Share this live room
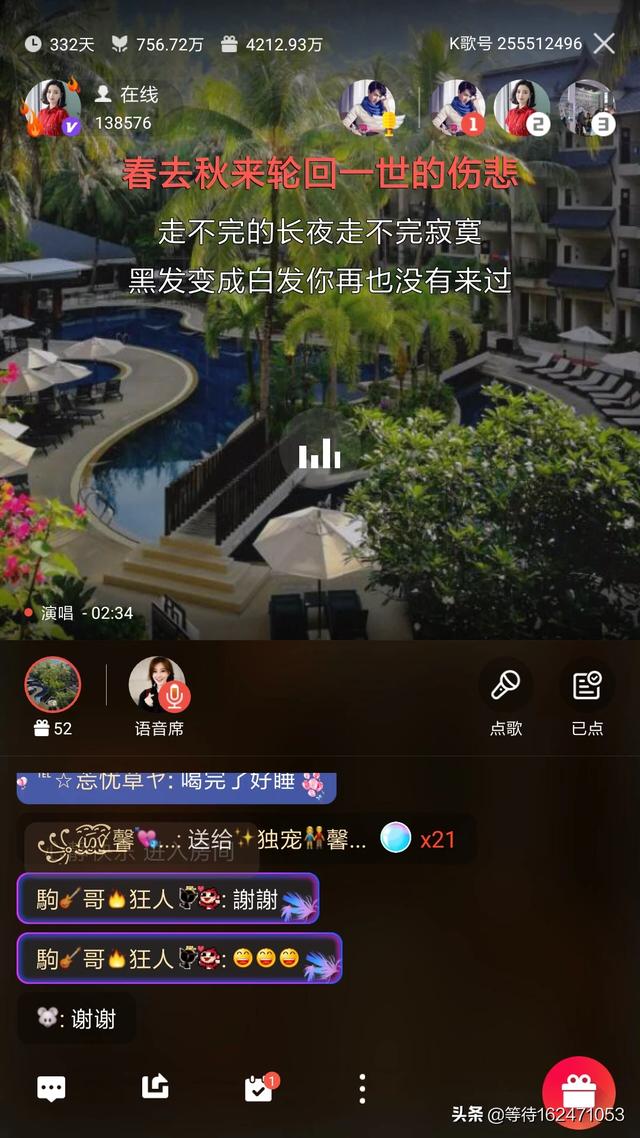 click(155, 1088)
